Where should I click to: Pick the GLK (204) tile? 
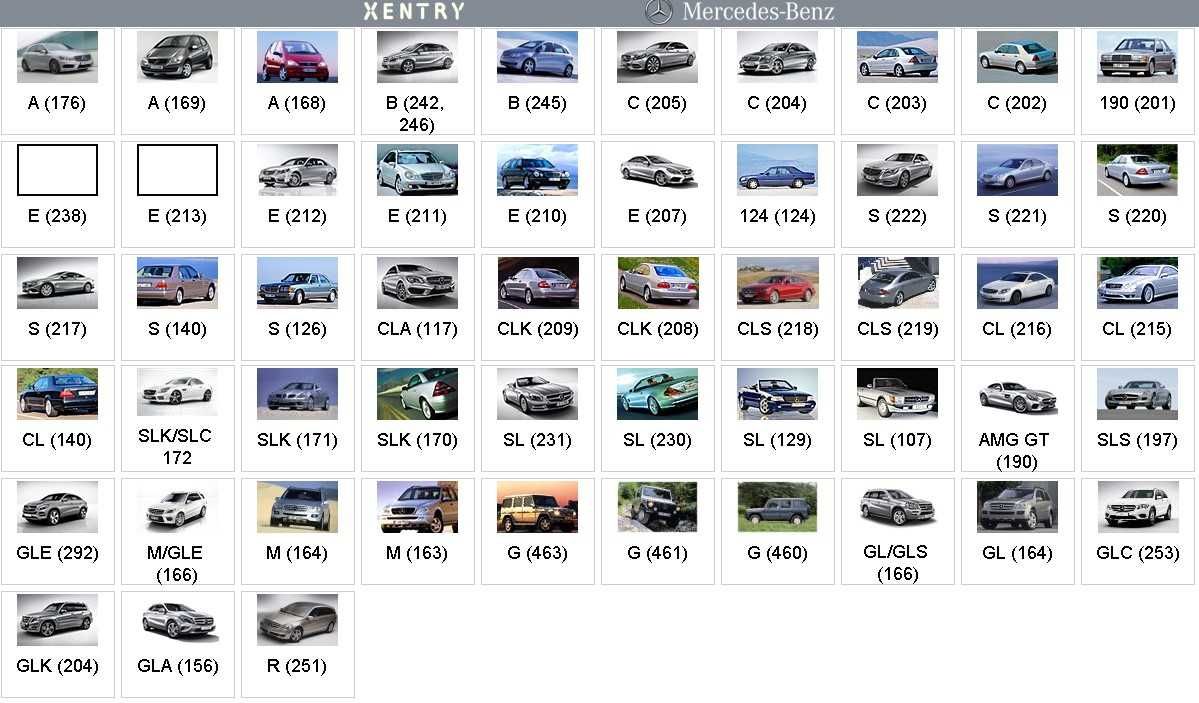click(57, 645)
